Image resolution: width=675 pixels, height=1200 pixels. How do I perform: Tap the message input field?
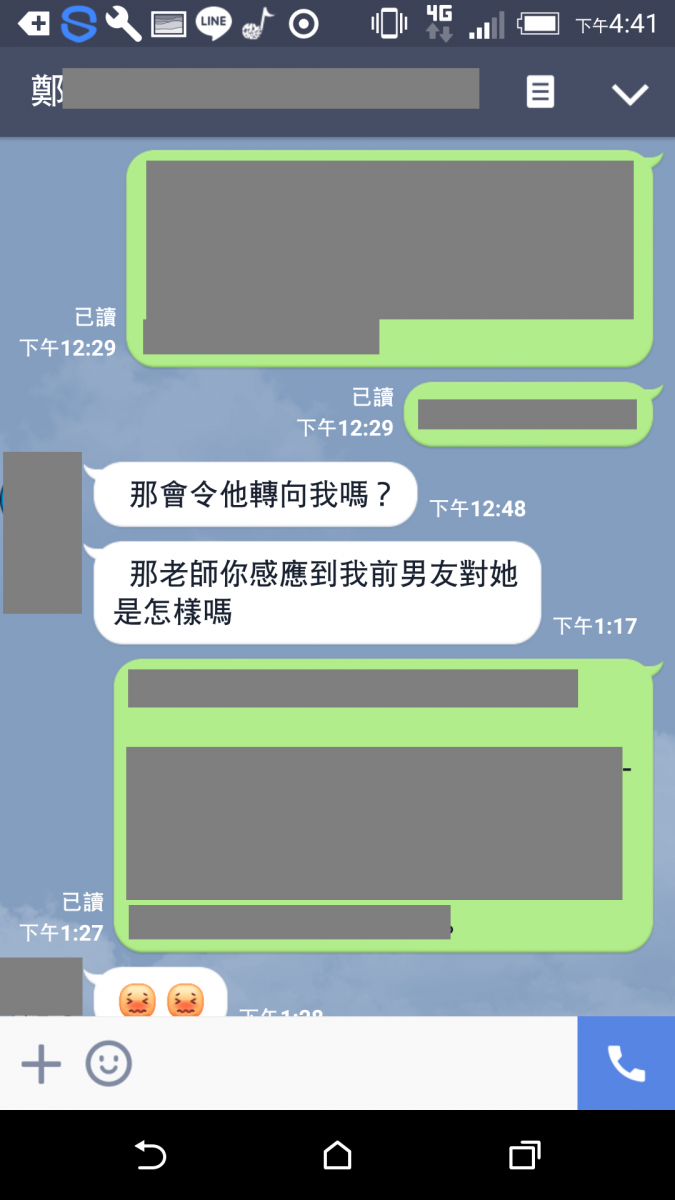tap(350, 1064)
